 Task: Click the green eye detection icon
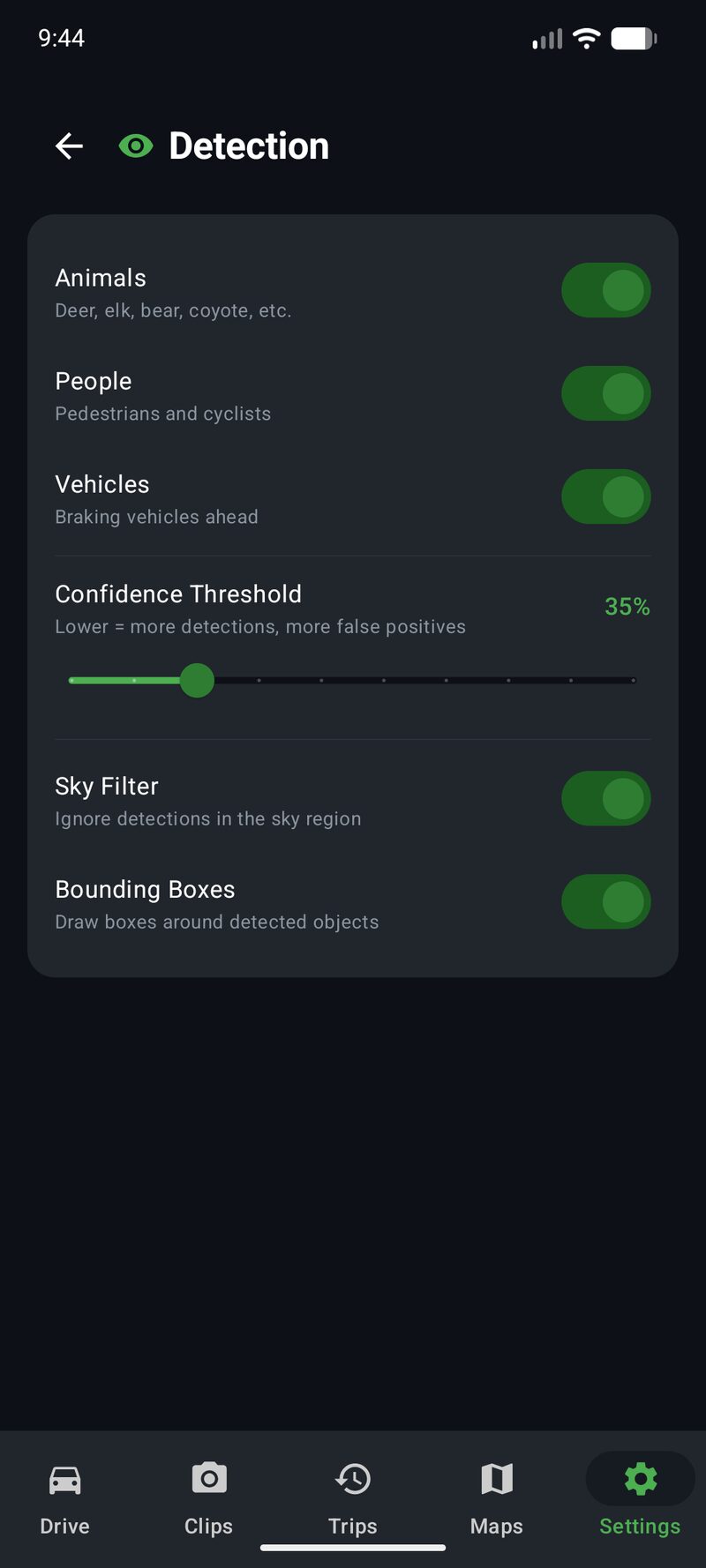tap(135, 146)
